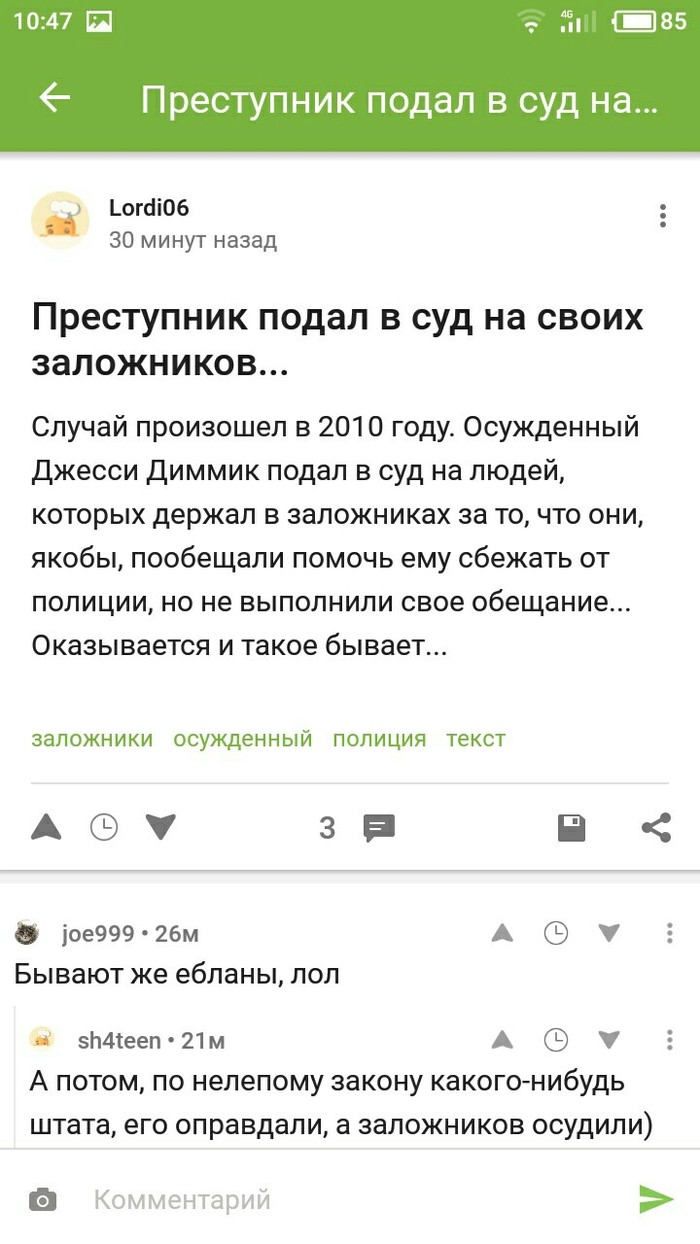This screenshot has height=1244, width=700.
Task: Downvote sh4teen's reply
Action: click(609, 1040)
